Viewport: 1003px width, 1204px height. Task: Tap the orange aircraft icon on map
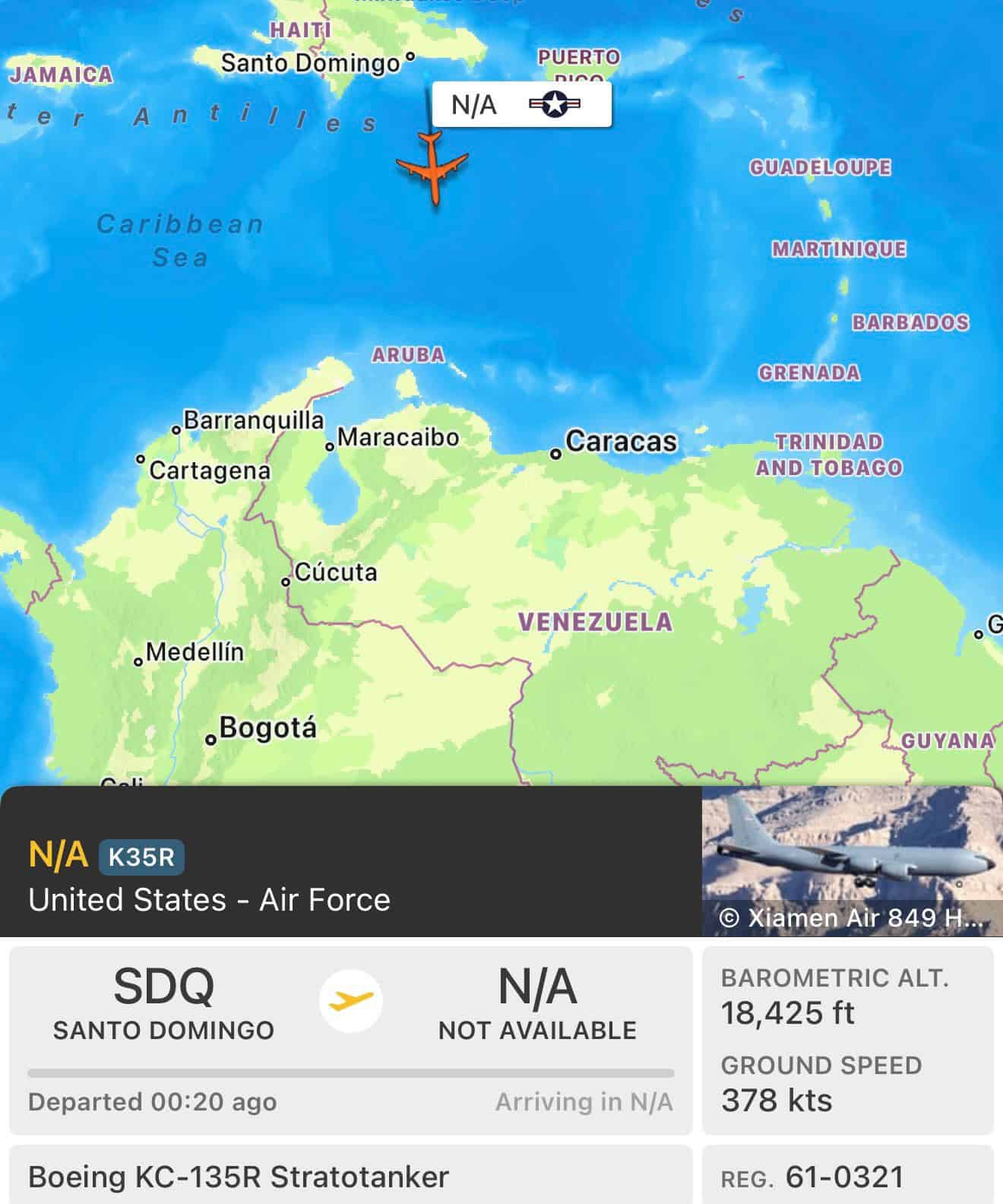click(432, 168)
